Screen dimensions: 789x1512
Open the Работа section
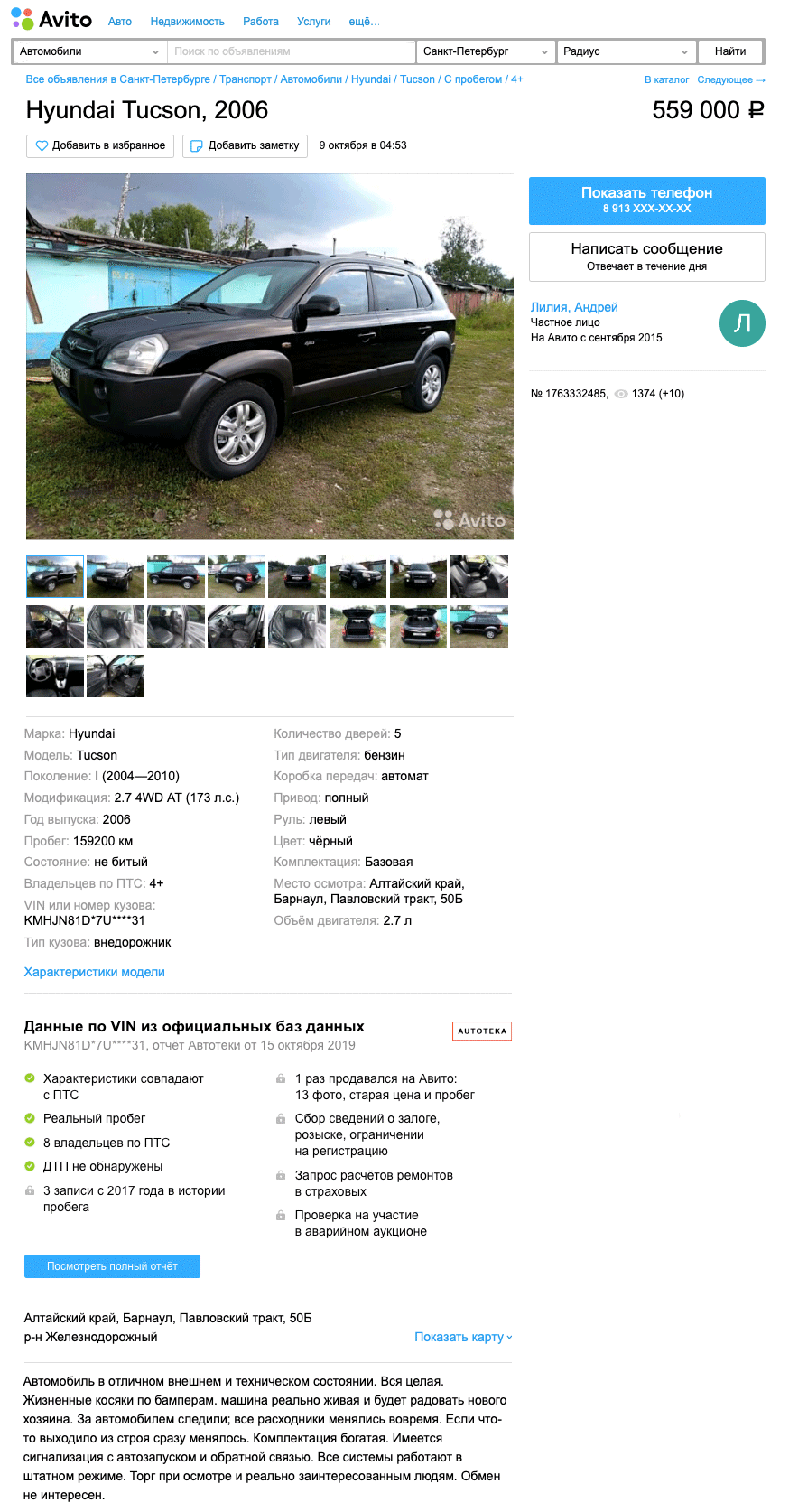pyautogui.click(x=261, y=22)
